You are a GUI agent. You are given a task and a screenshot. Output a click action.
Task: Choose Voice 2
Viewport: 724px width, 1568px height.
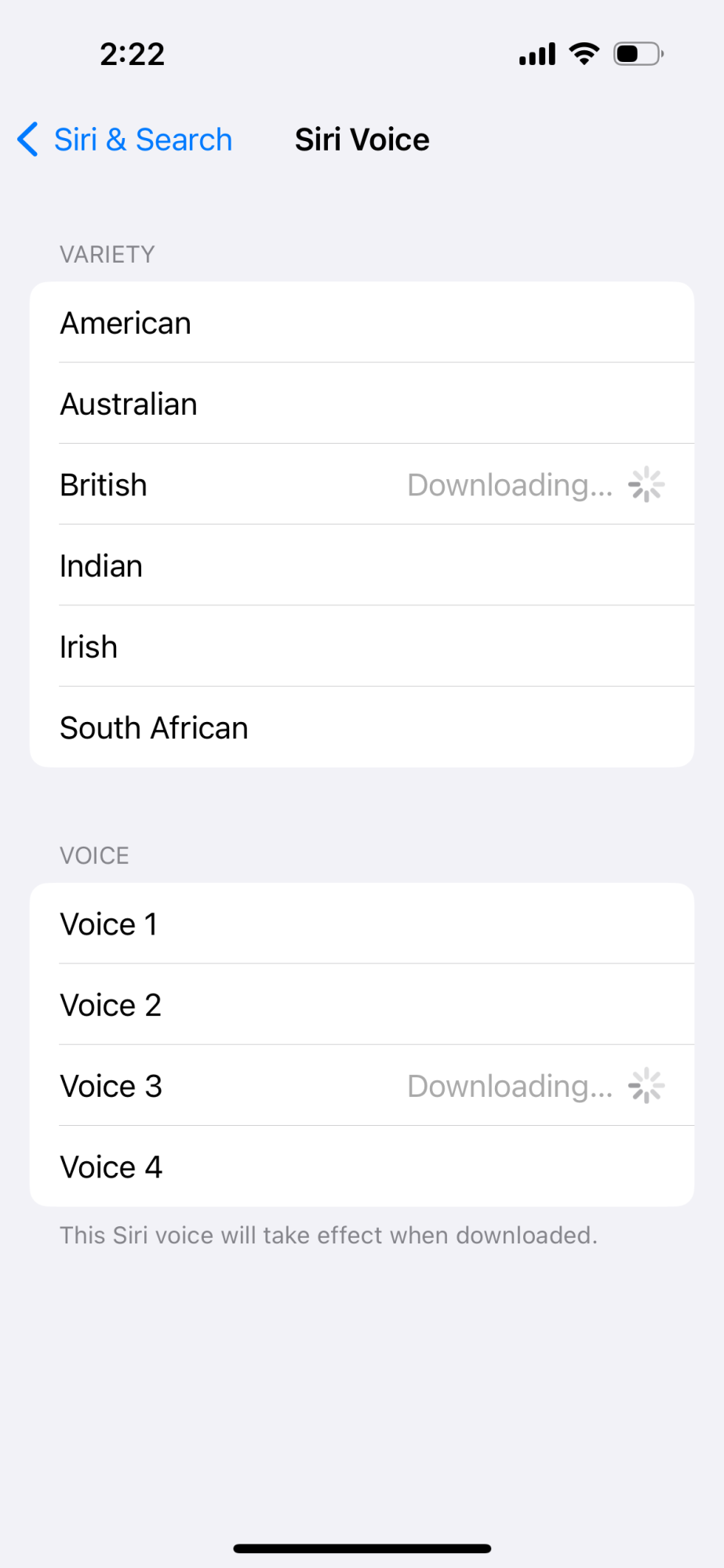click(361, 1005)
